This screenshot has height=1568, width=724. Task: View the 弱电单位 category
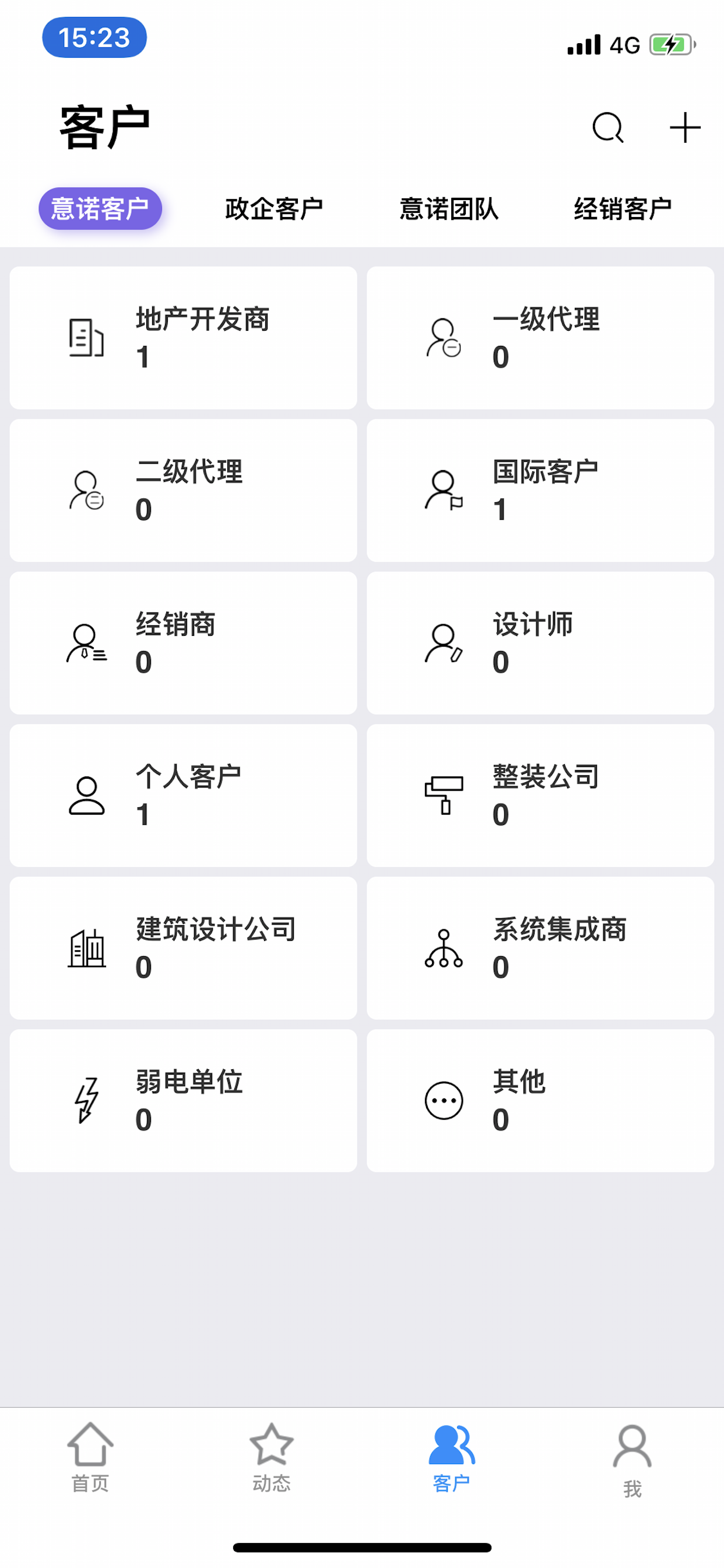pyautogui.click(x=183, y=1101)
